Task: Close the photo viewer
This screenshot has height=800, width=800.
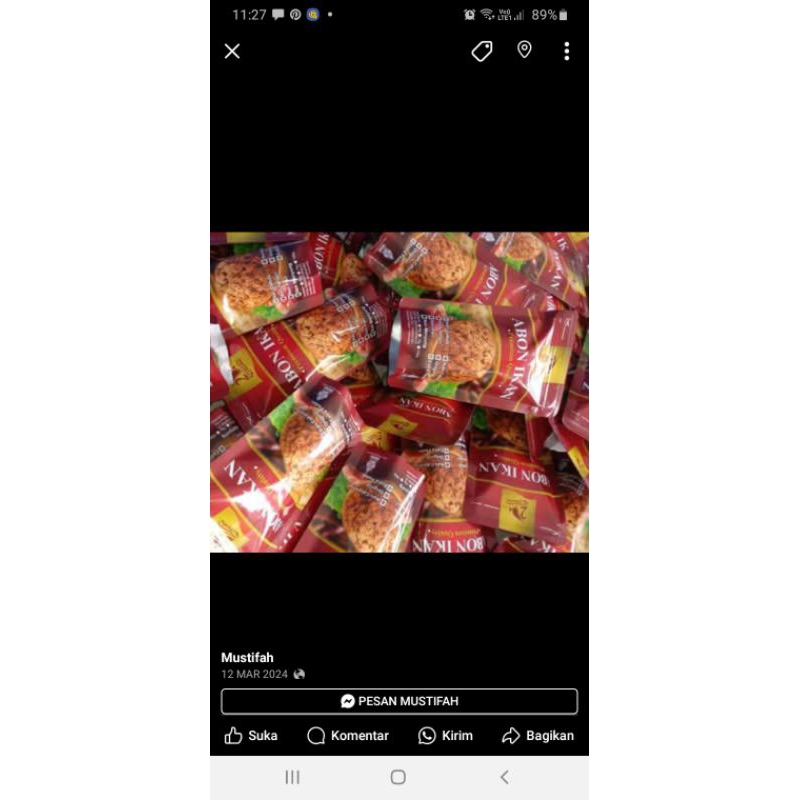Action: click(232, 51)
